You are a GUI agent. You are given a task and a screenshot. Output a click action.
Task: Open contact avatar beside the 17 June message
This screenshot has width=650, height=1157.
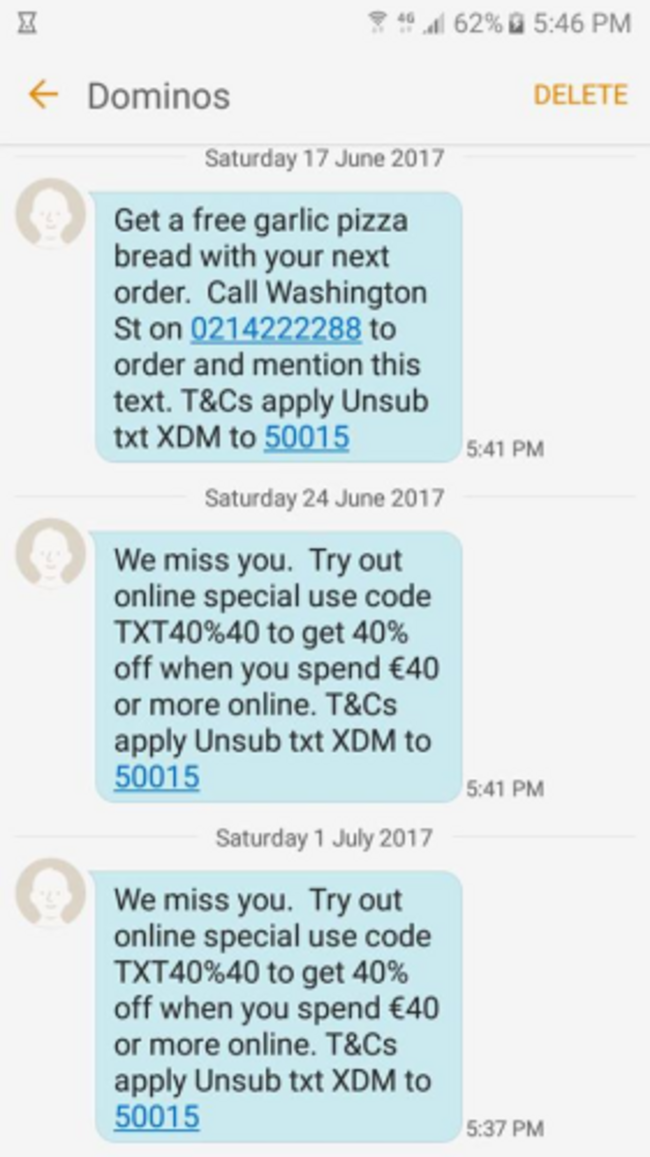pos(50,213)
